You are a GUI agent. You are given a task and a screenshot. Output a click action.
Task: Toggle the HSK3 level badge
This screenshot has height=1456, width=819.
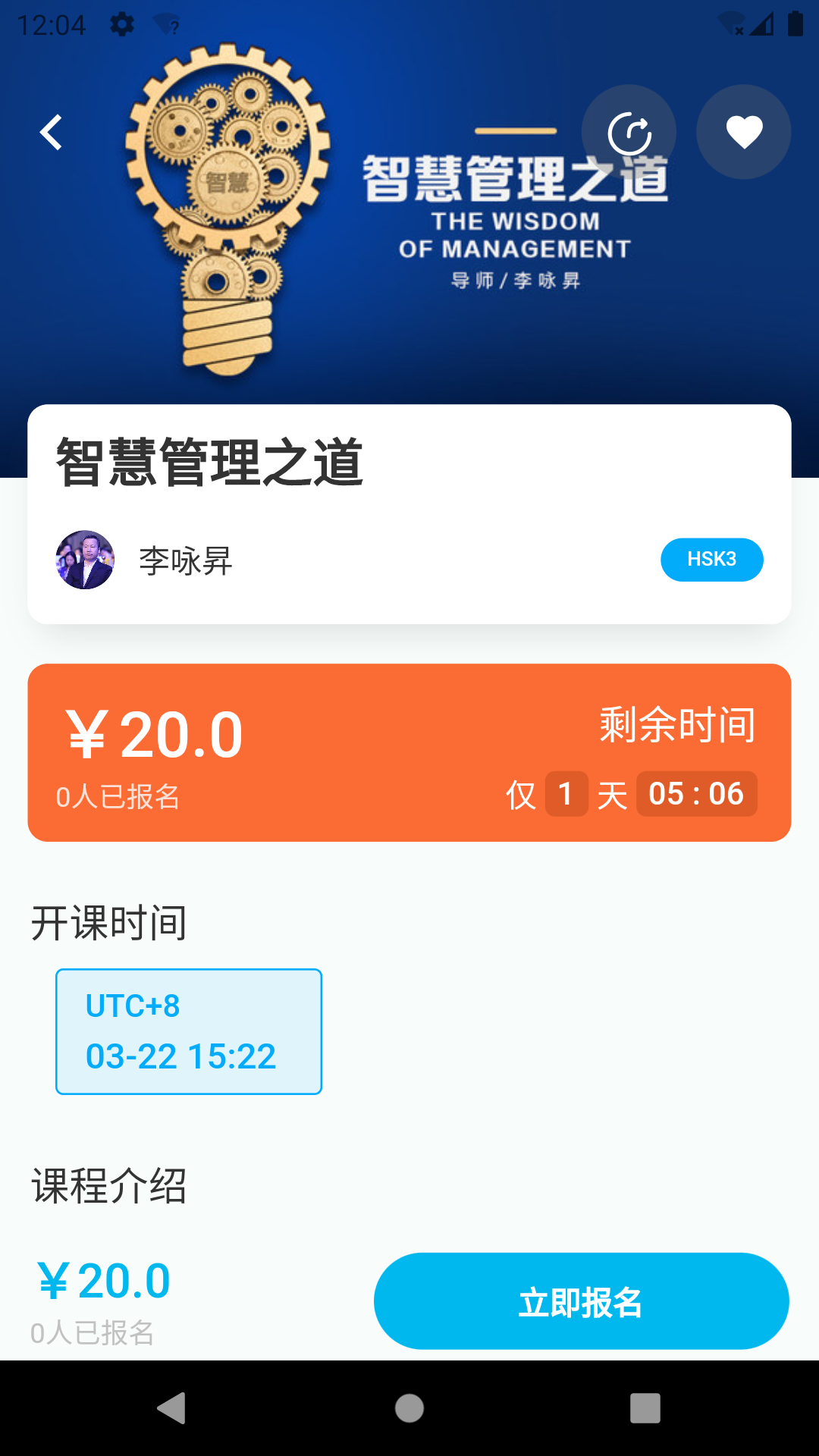tap(711, 560)
